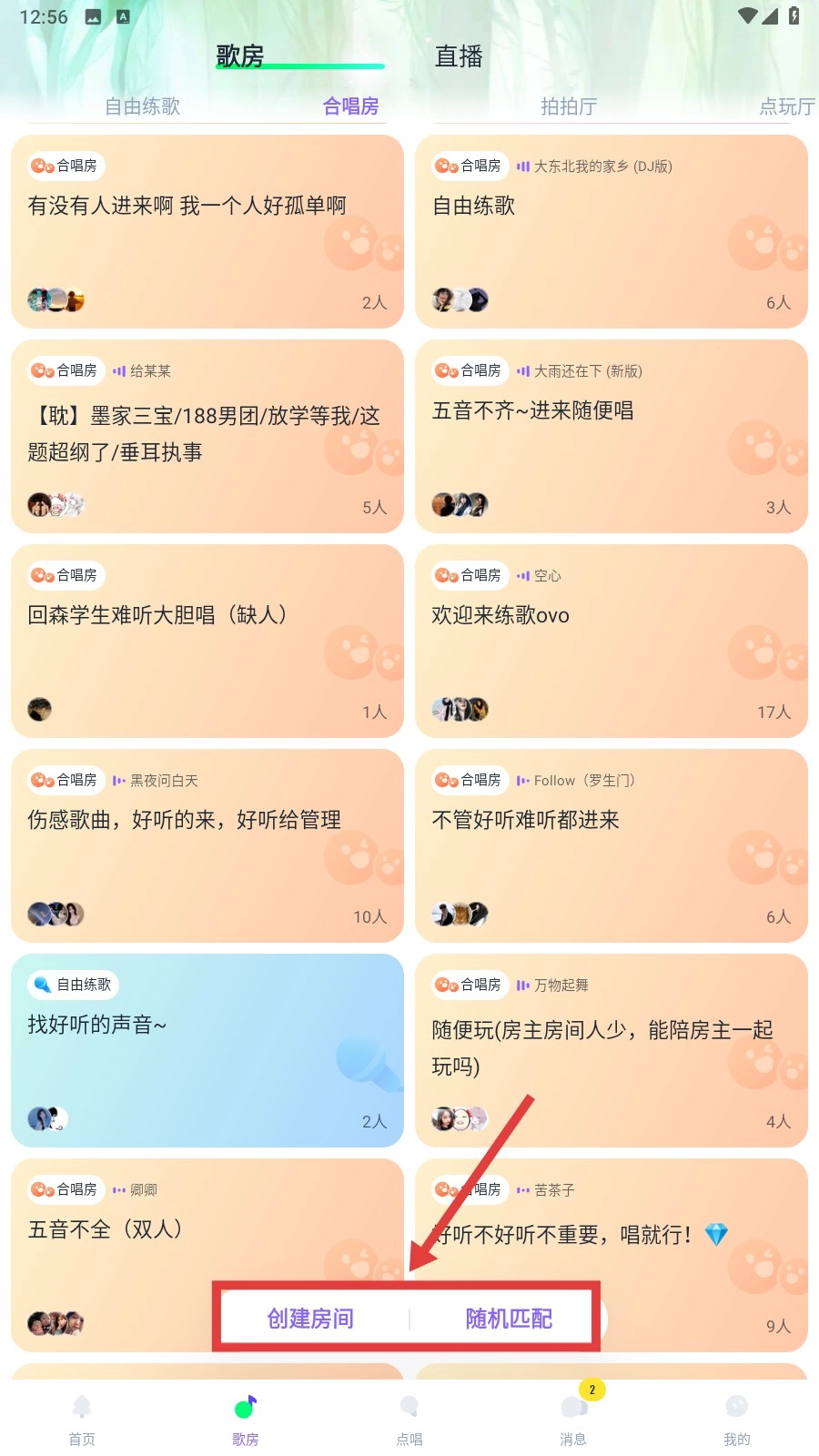
Task: Enter room 伤感歌曲，好听的来，好听给管理
Action: [207, 845]
